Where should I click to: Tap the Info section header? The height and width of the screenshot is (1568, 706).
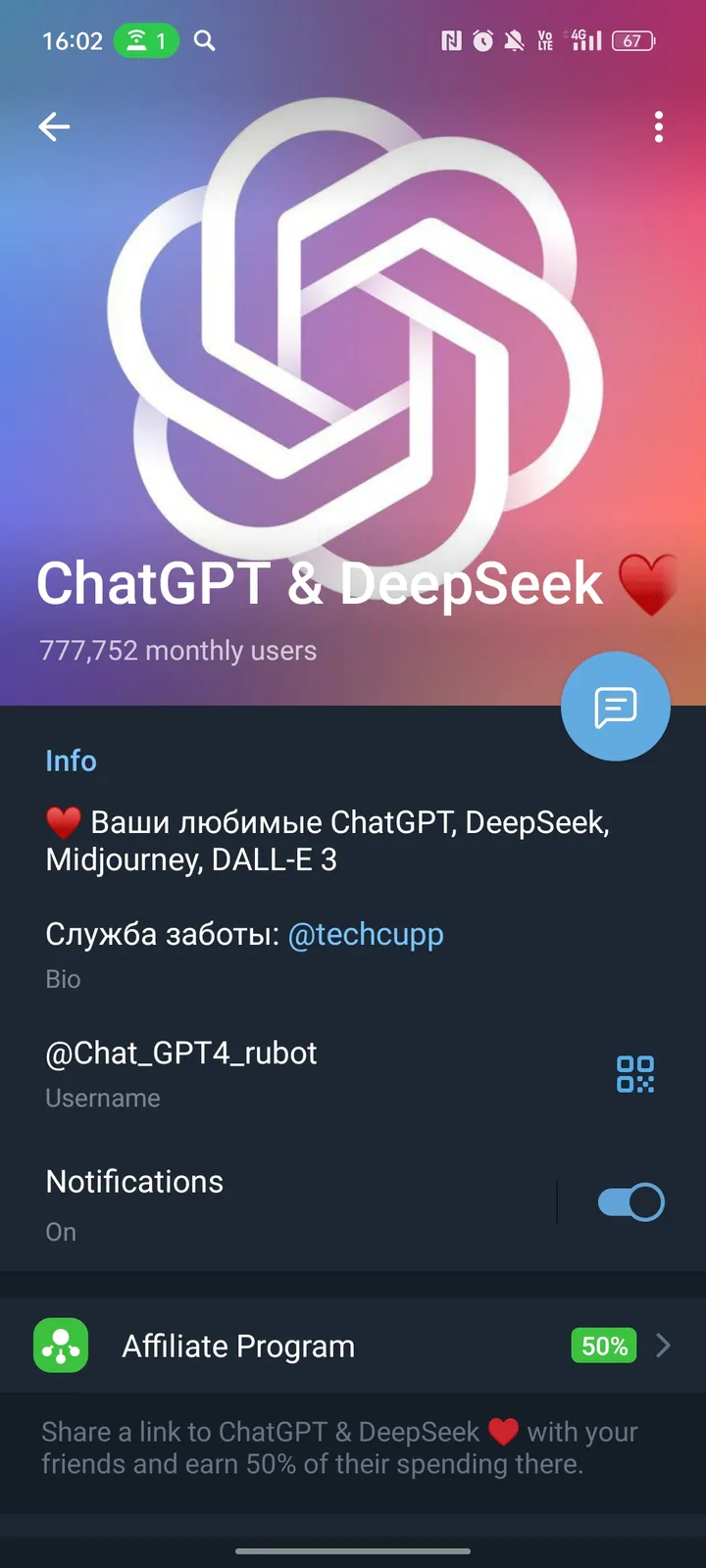71,760
